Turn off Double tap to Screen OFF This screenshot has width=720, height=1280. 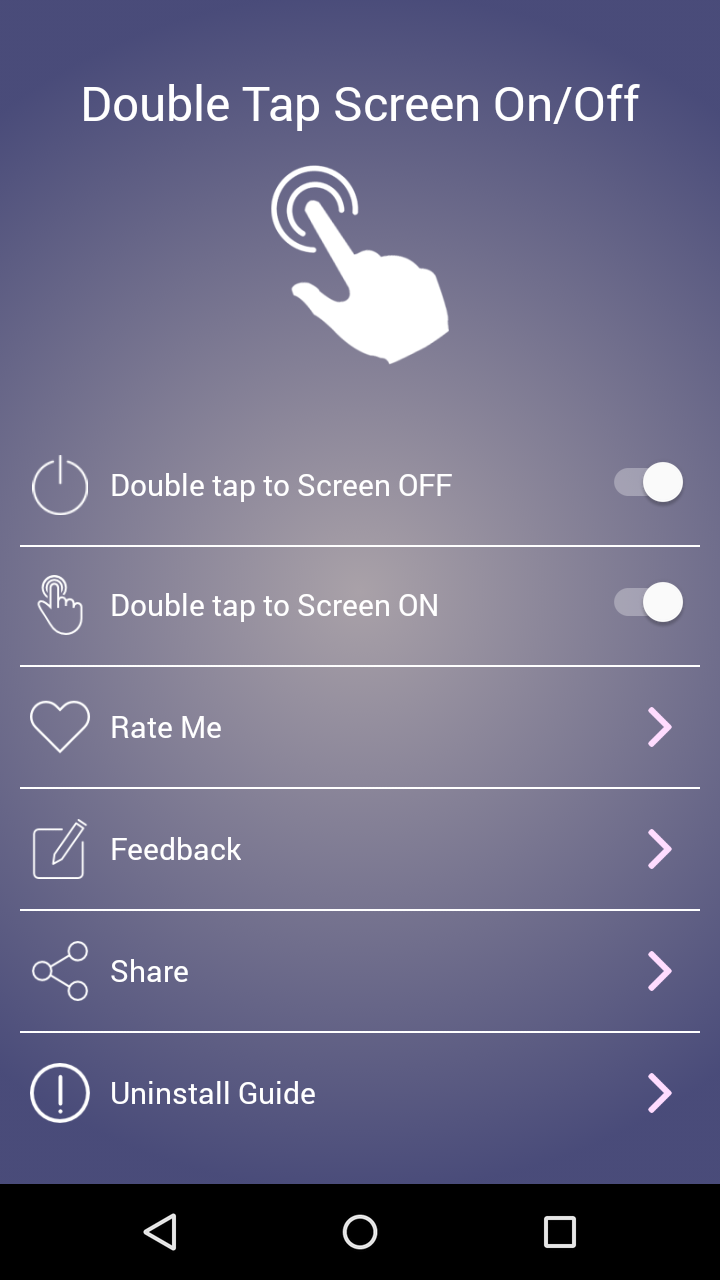648,484
